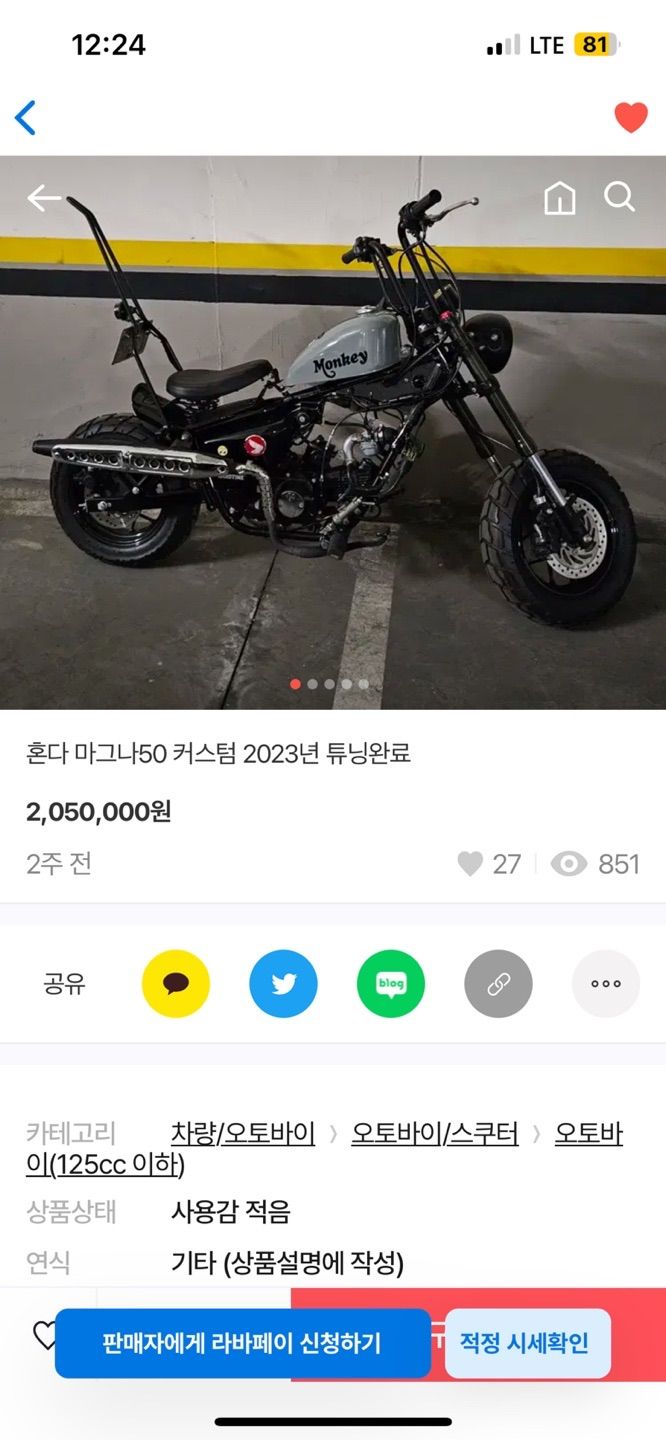Tap the bottom heart wishlist icon
This screenshot has width=666, height=1440.
pos(44,1335)
